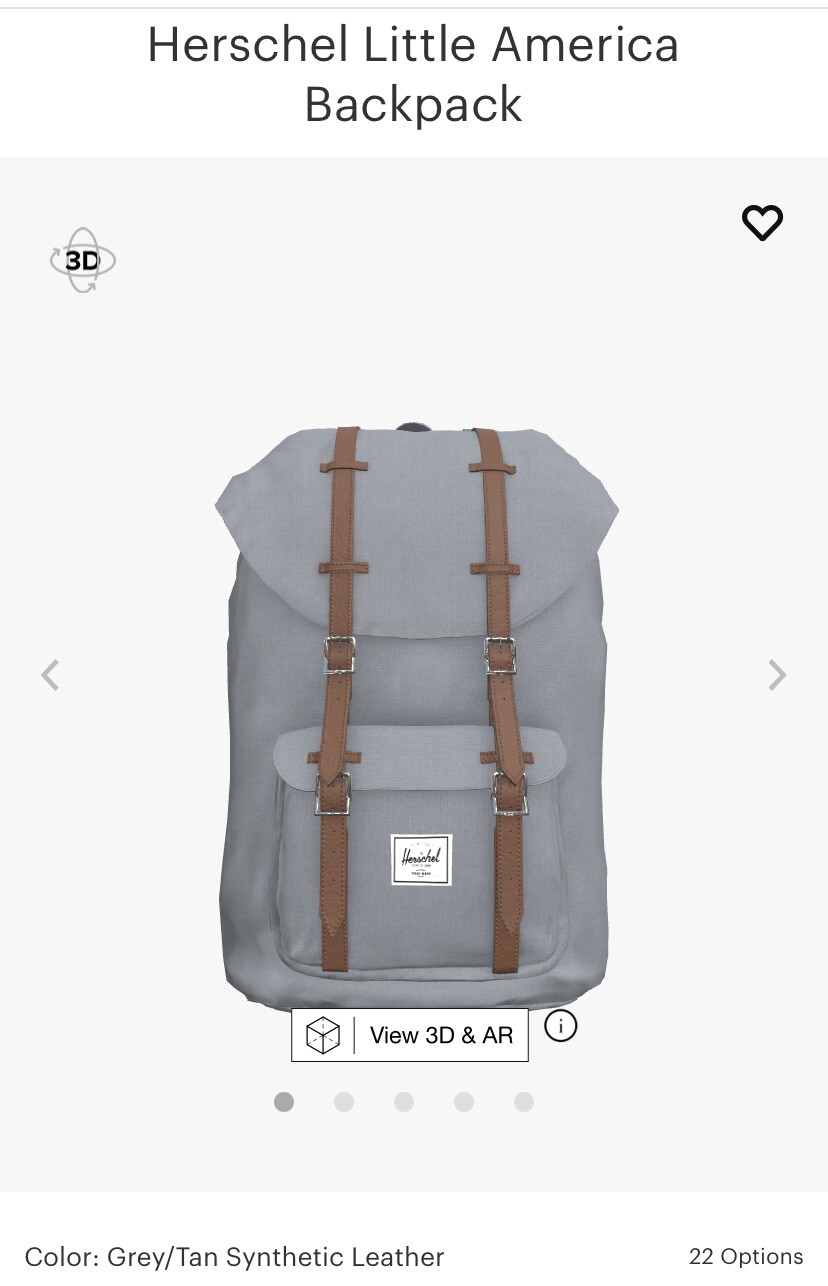Go to the previous product image
828x1286 pixels.
pos(50,675)
